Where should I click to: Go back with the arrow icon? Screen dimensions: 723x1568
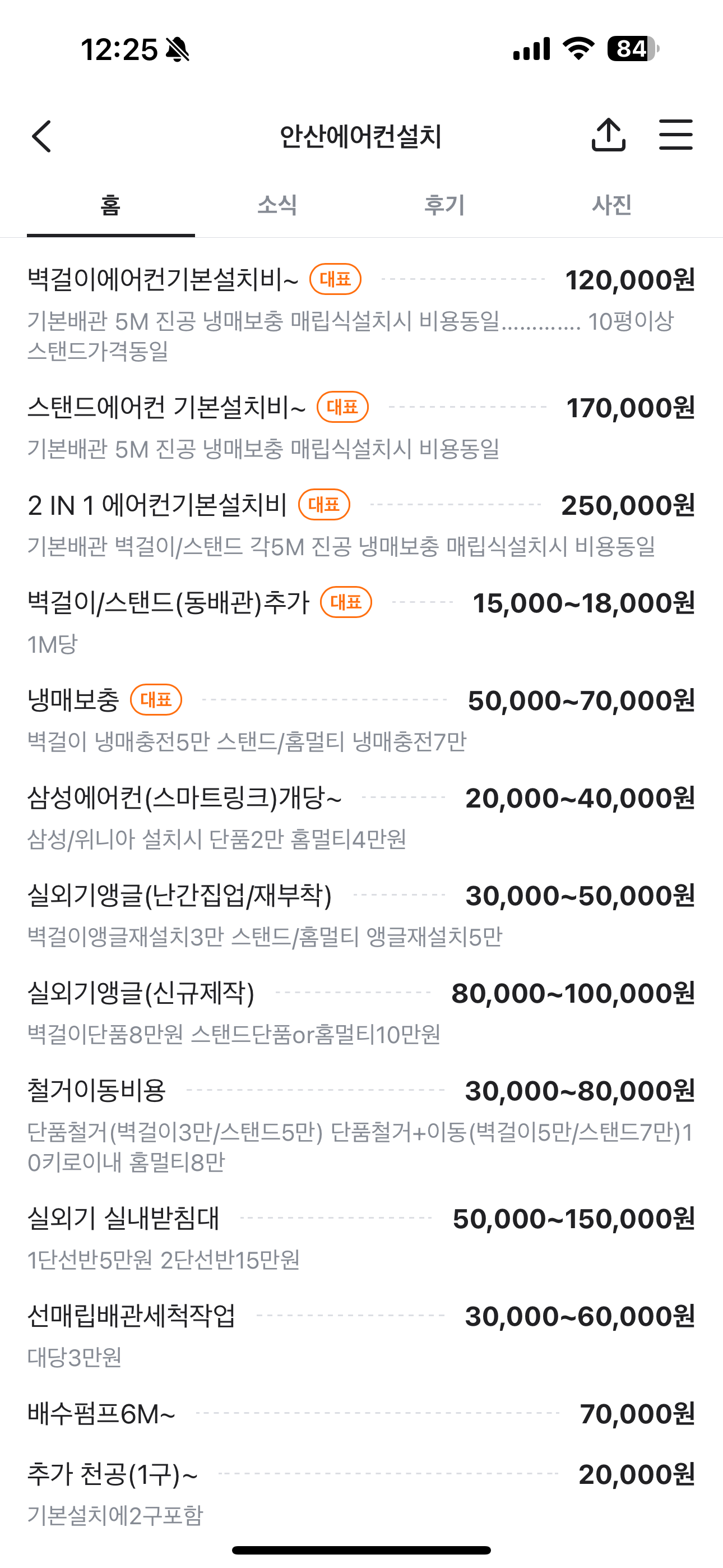[41, 136]
